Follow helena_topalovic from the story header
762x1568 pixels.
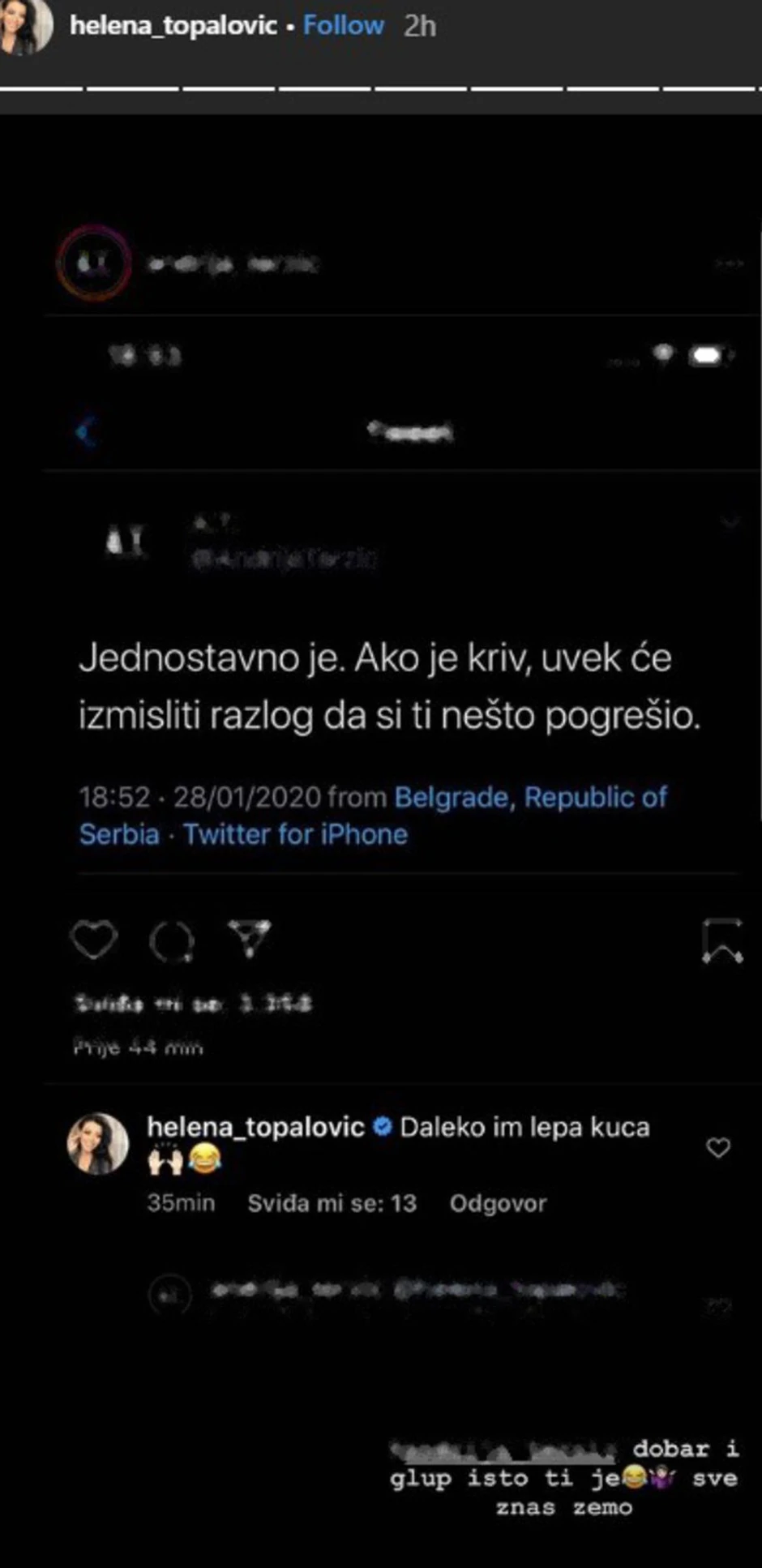click(x=343, y=25)
